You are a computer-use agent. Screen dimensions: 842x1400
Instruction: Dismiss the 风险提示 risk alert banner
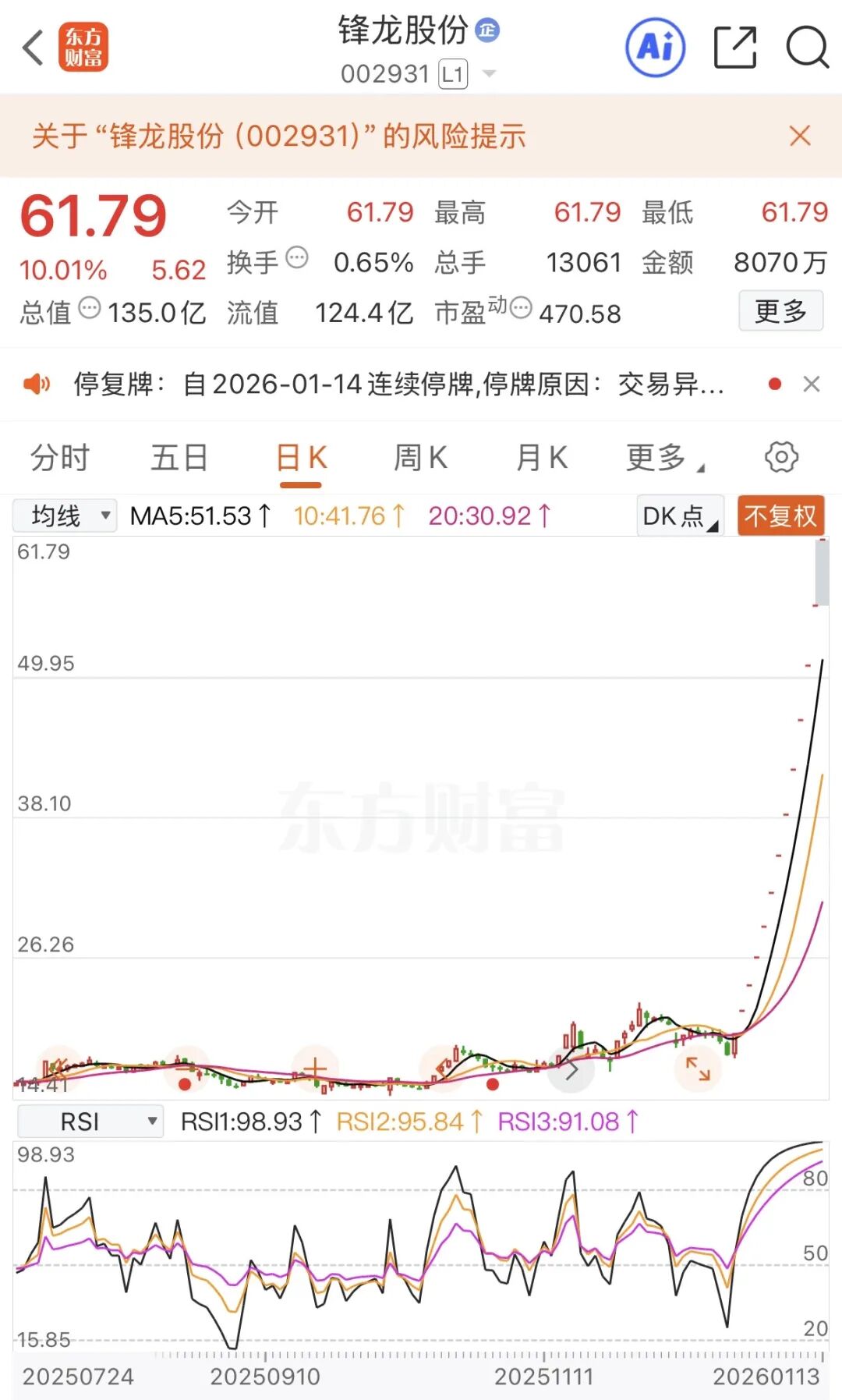[800, 136]
